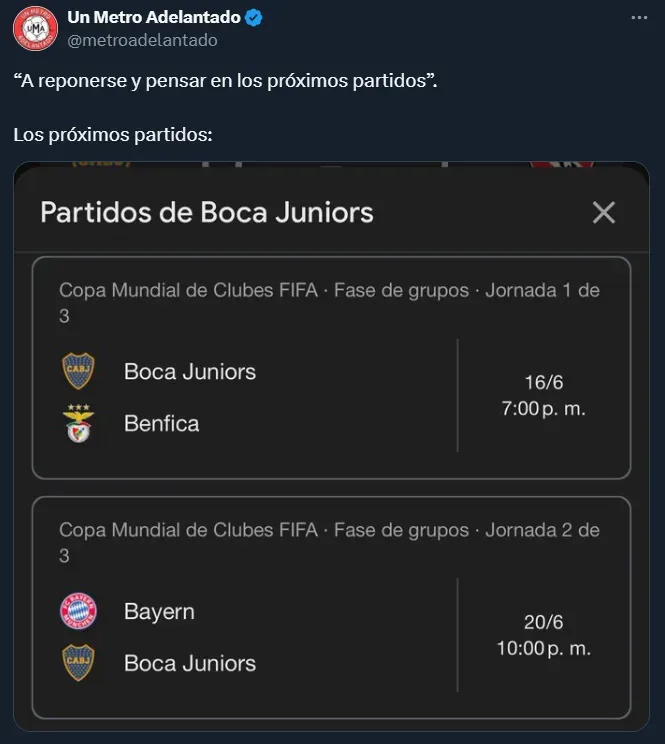Image resolution: width=665 pixels, height=744 pixels.
Task: Open Un Metro Adelantado's profile picture
Action: pyautogui.click(x=35, y=28)
